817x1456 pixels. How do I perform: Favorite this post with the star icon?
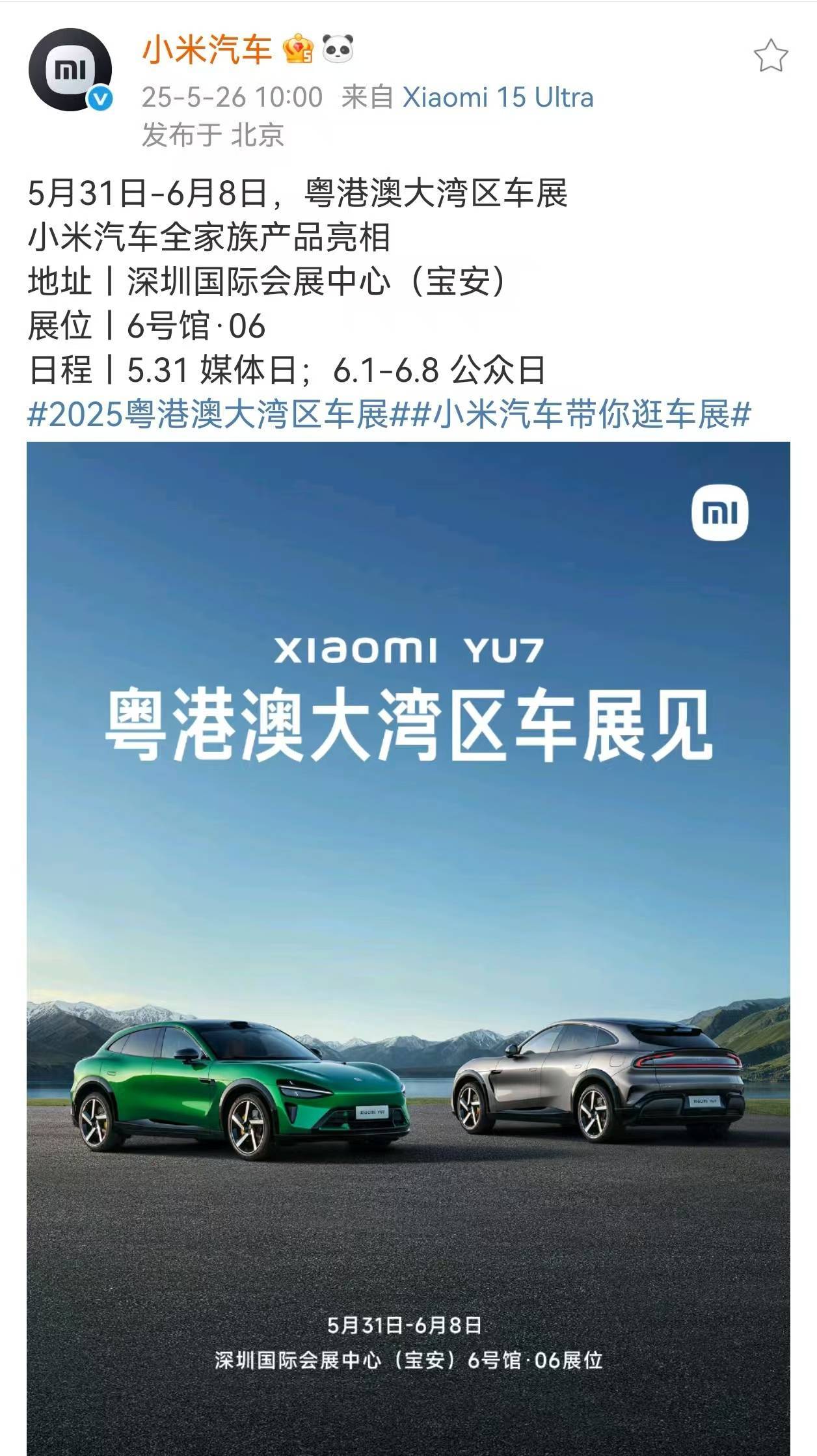pyautogui.click(x=771, y=56)
